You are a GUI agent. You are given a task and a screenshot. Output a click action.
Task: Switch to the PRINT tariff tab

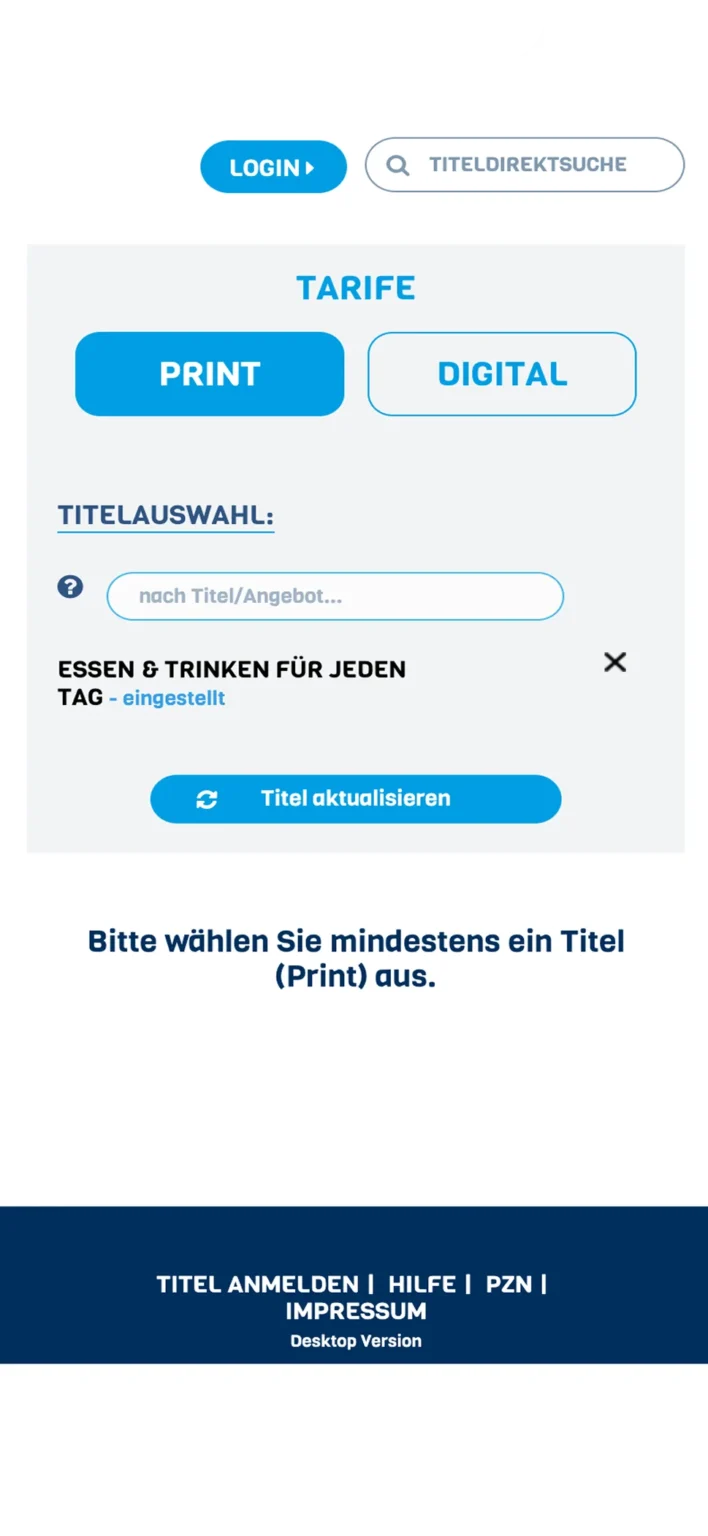pos(210,374)
